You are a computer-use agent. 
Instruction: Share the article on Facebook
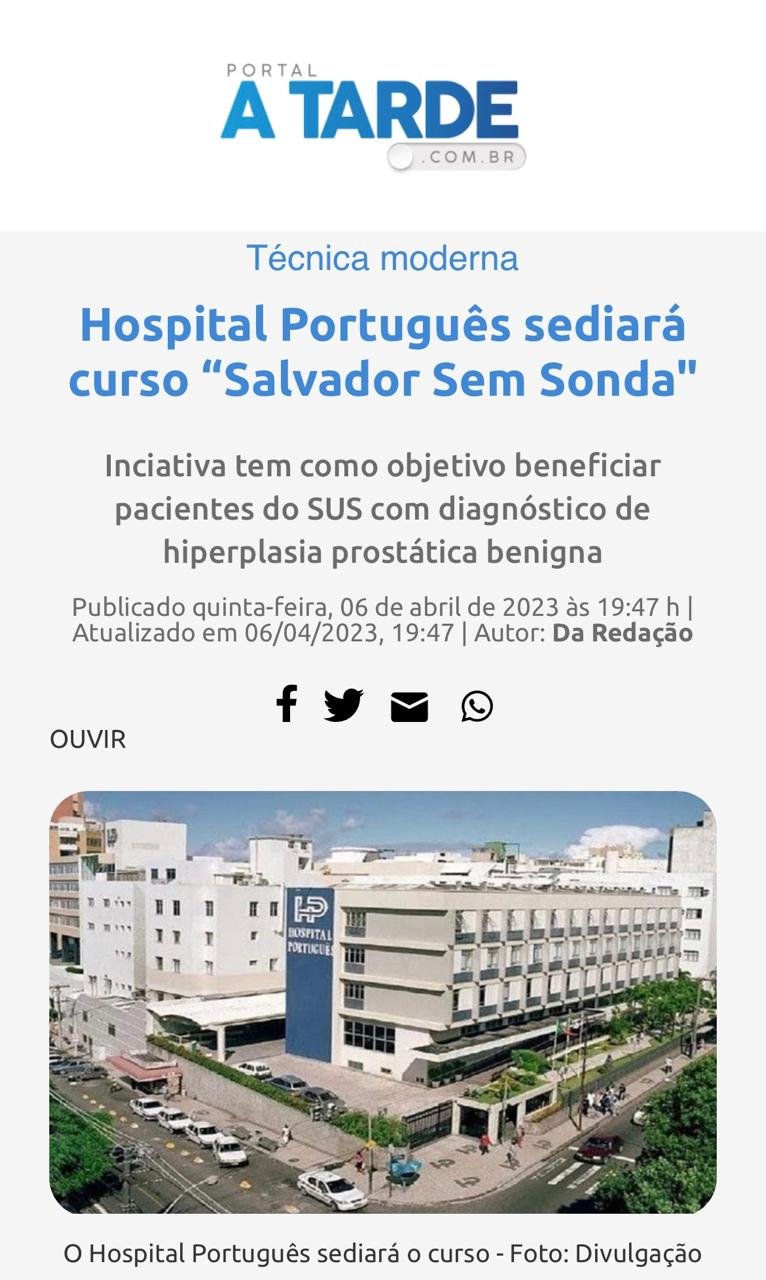[x=287, y=705]
